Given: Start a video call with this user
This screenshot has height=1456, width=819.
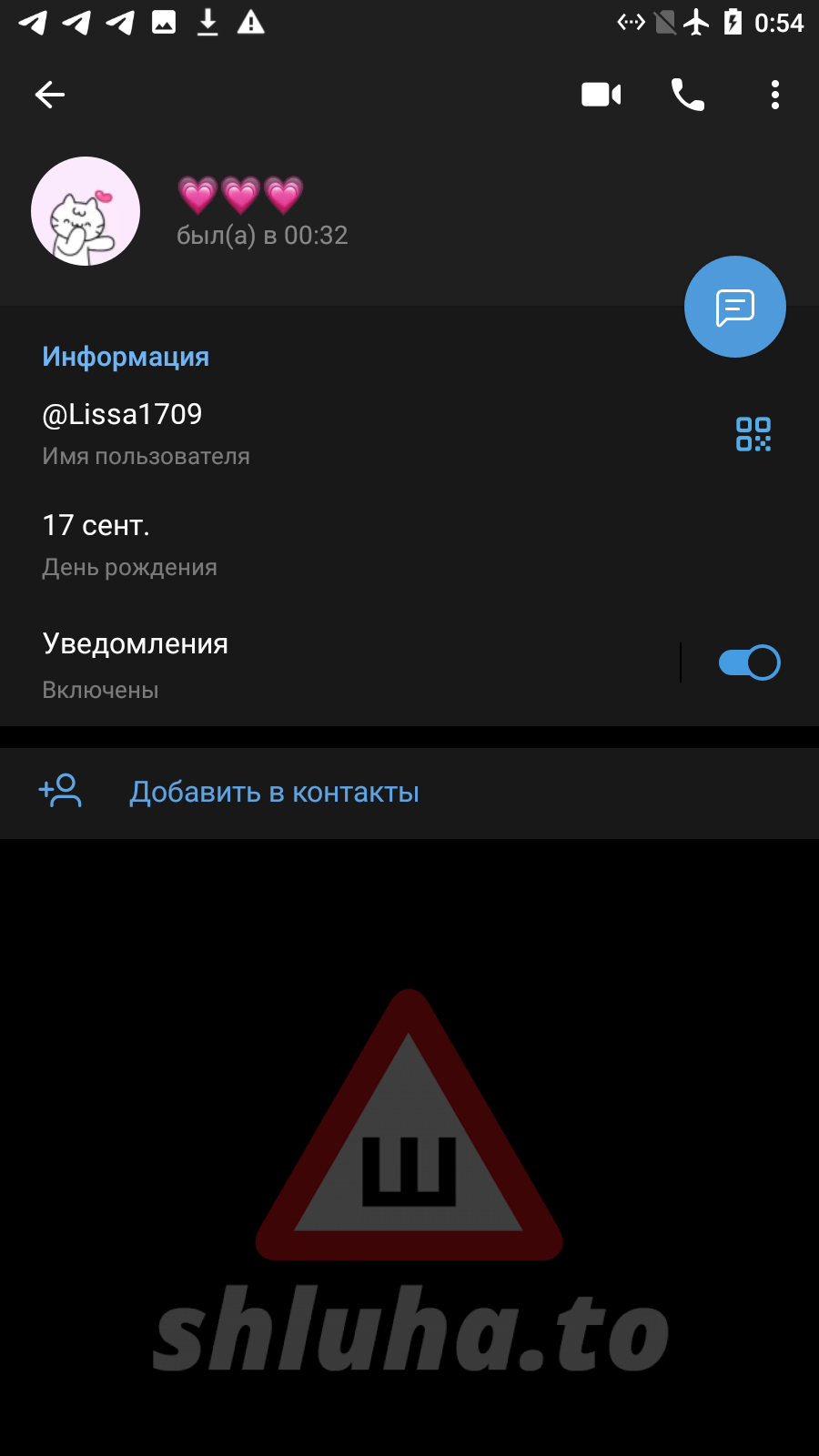Looking at the screenshot, I should point(601,95).
